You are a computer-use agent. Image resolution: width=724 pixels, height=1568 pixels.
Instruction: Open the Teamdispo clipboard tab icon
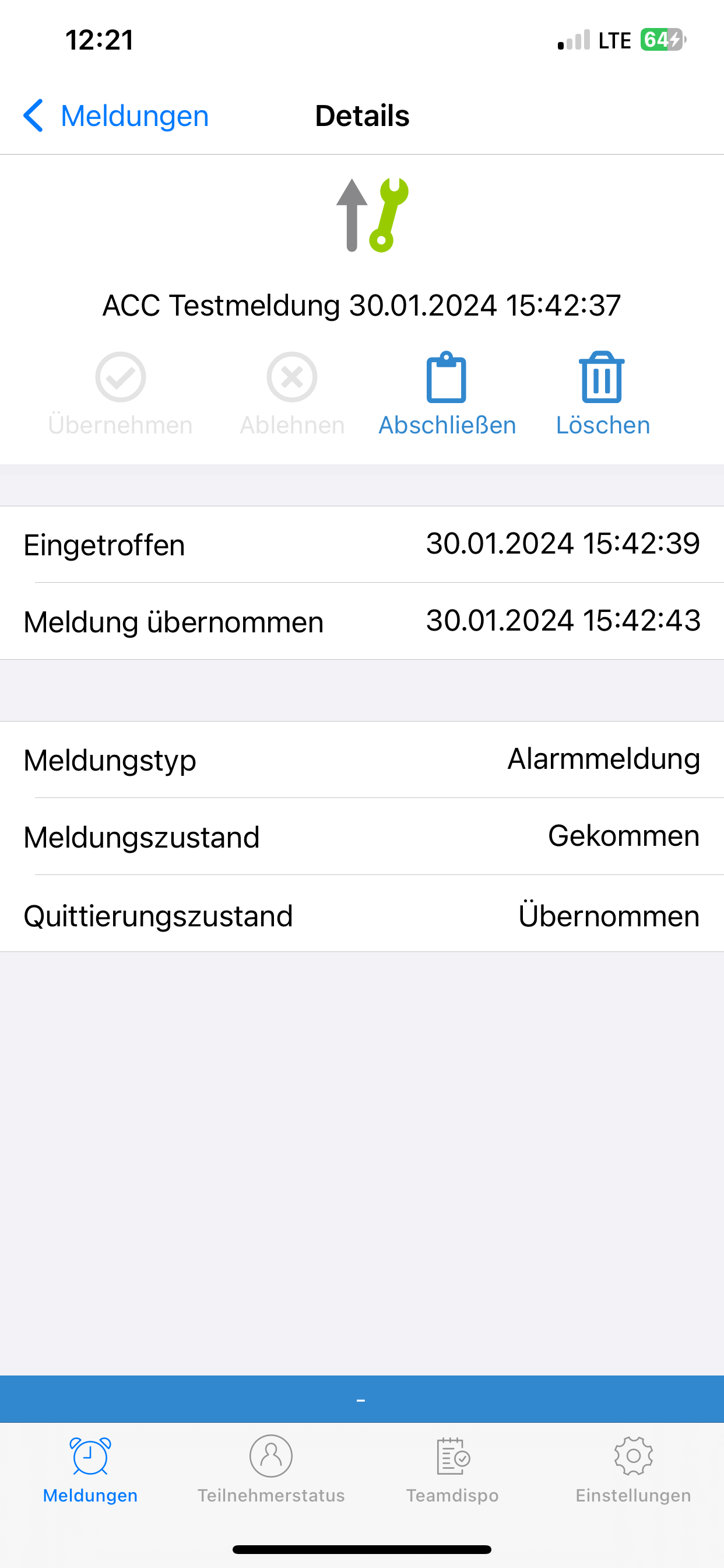click(452, 1457)
